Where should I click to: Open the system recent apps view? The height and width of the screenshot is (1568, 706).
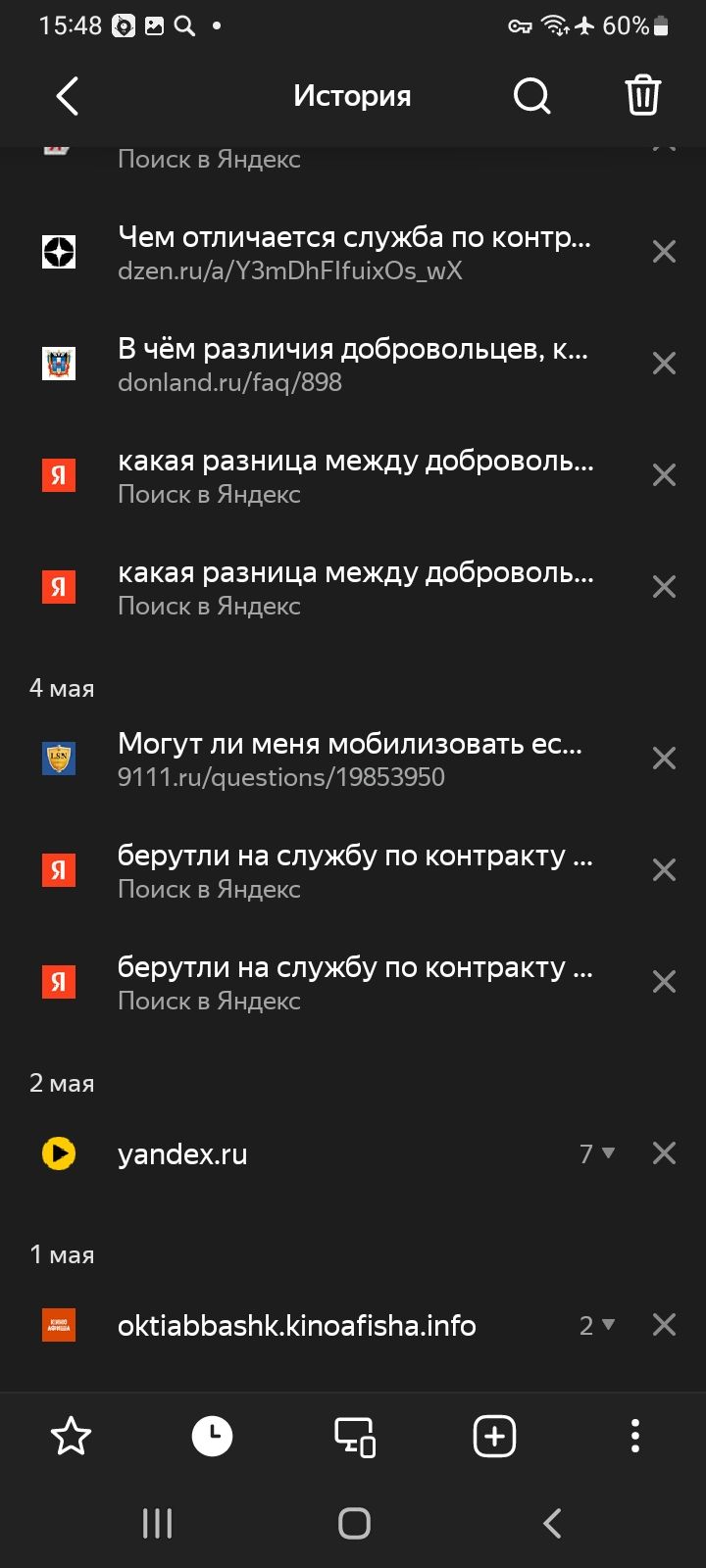tap(157, 1523)
